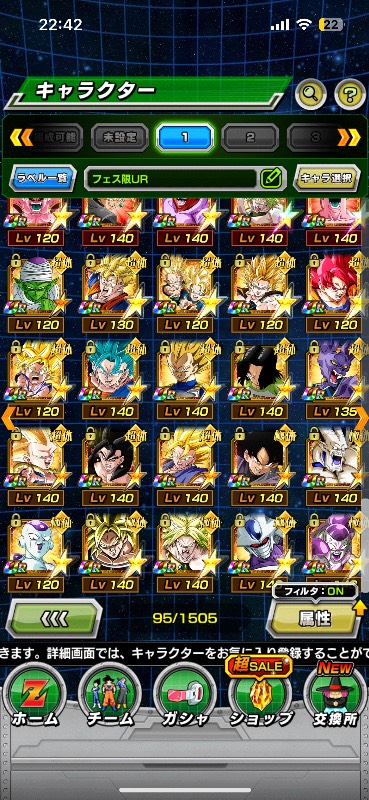The image size is (369, 800).
Task: Open the ラベル一覧 label list
Action: [x=43, y=178]
